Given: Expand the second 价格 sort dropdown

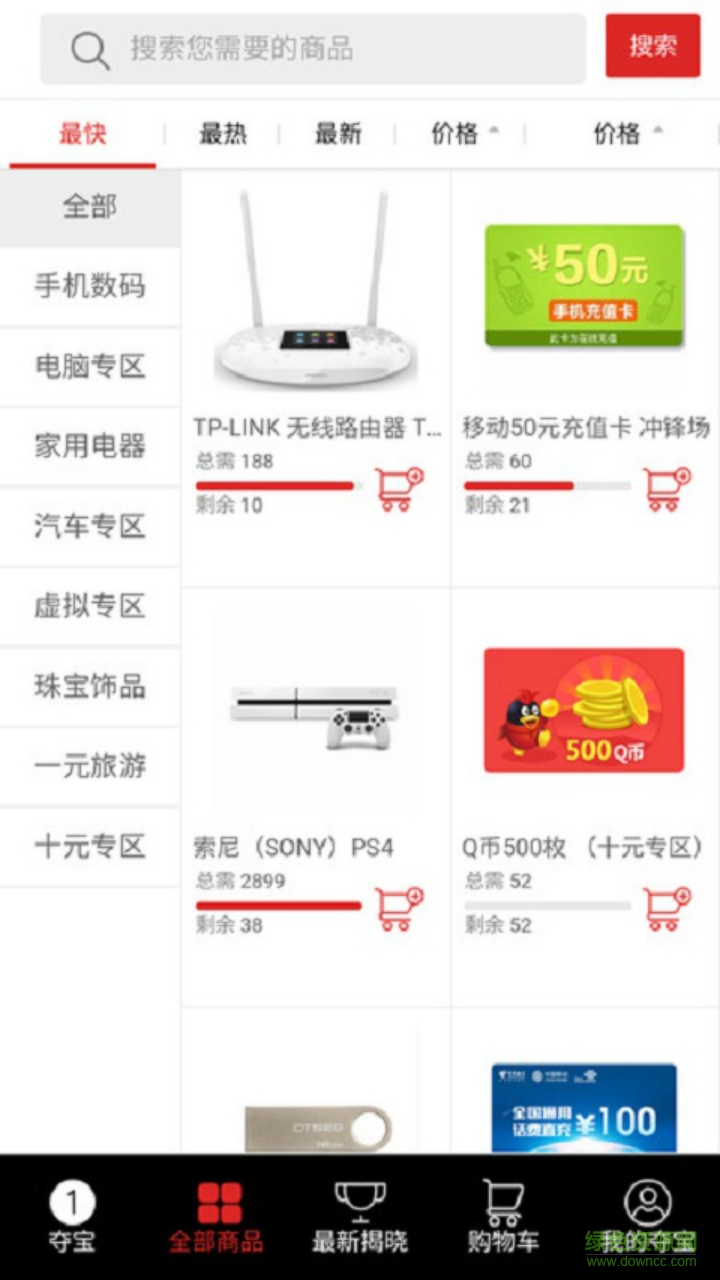Looking at the screenshot, I should 622,133.
